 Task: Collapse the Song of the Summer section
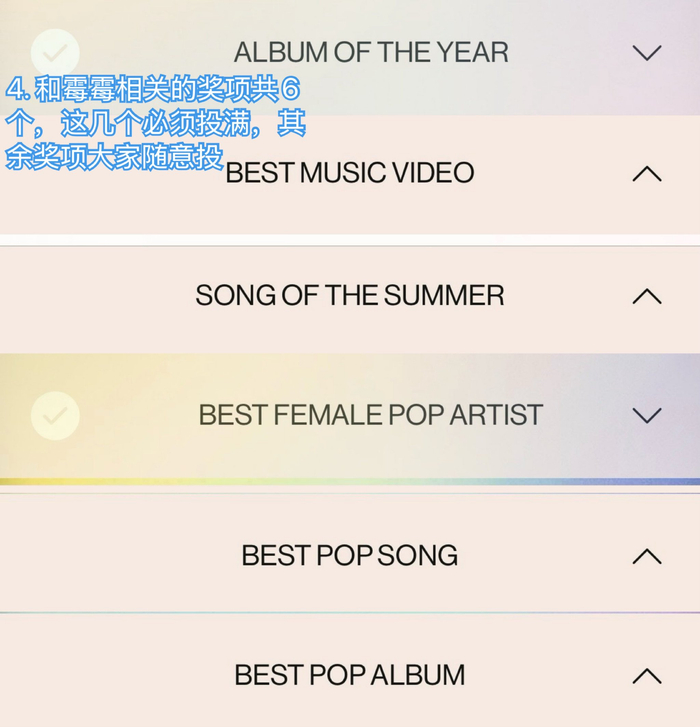point(647,296)
